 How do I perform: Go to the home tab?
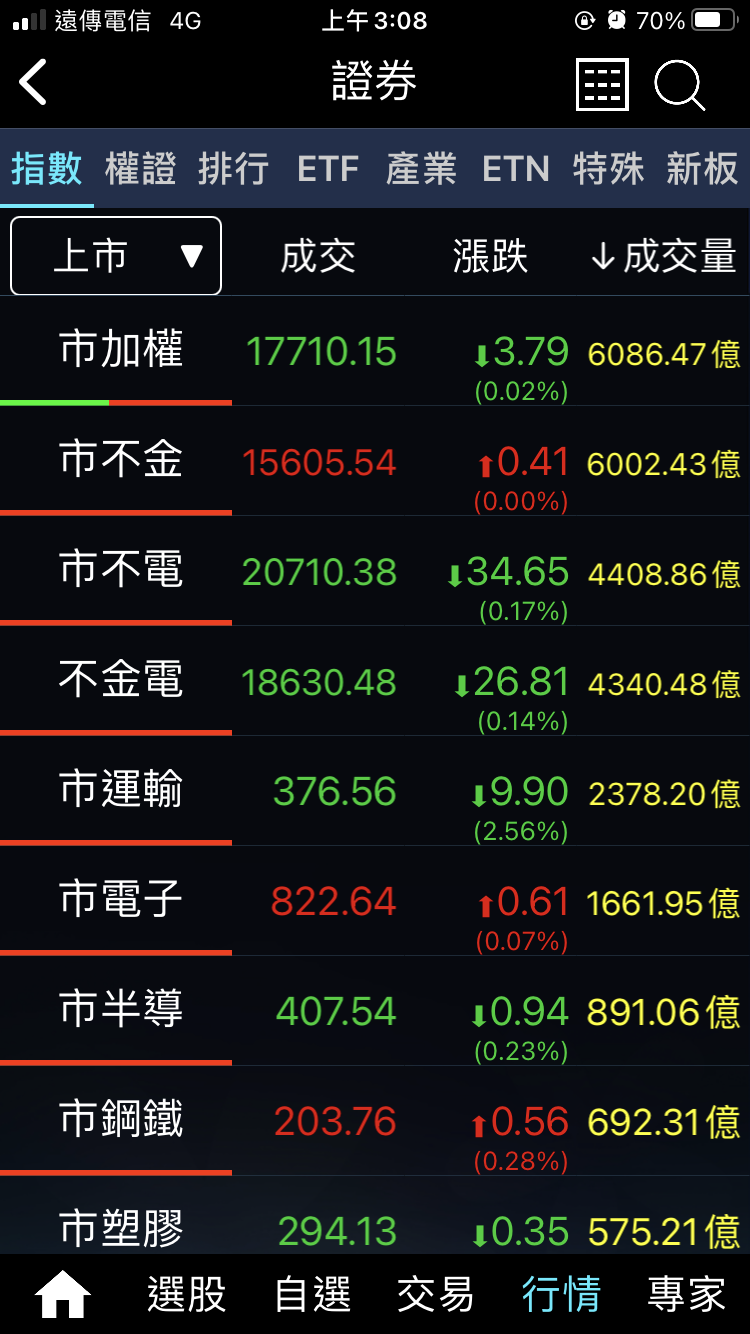[62, 1295]
